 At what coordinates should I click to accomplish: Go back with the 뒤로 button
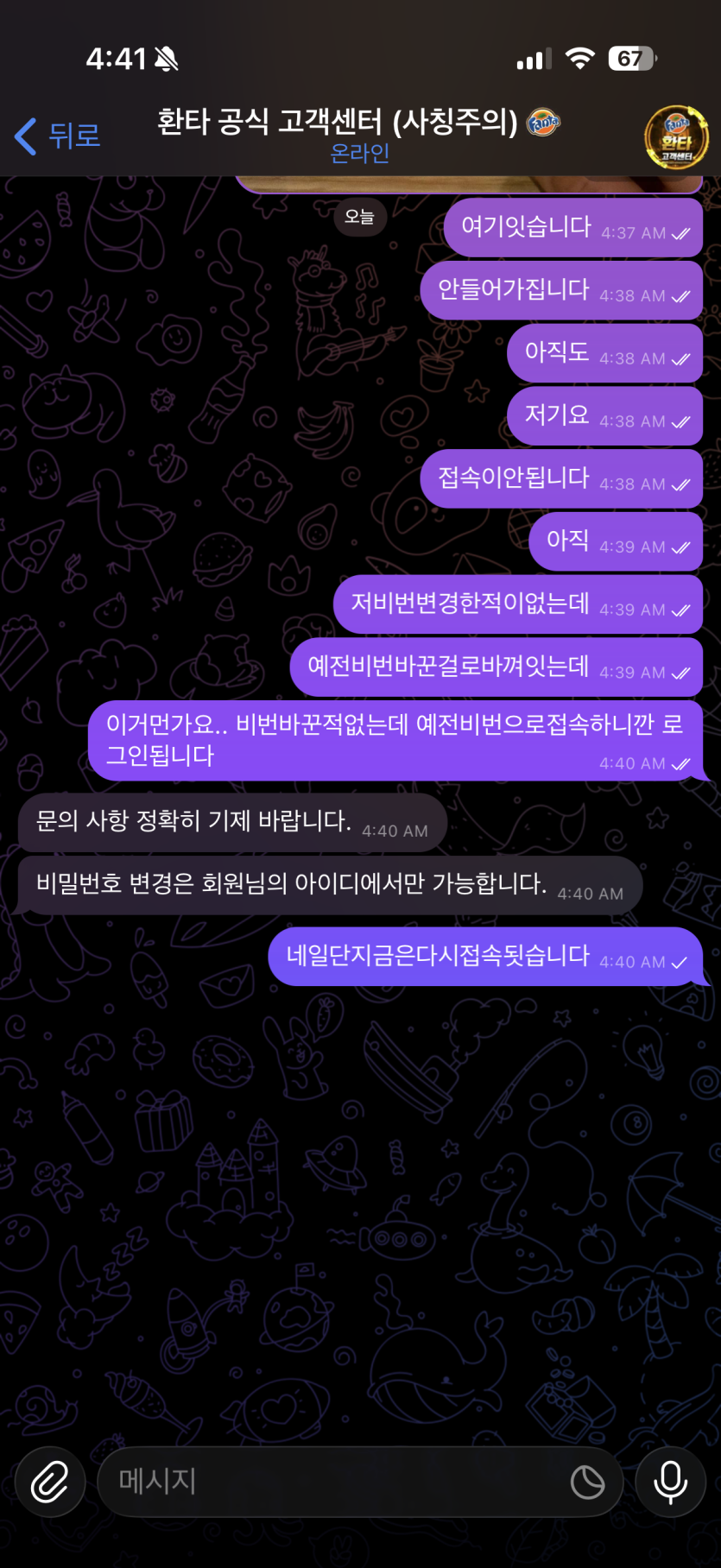click(x=58, y=136)
